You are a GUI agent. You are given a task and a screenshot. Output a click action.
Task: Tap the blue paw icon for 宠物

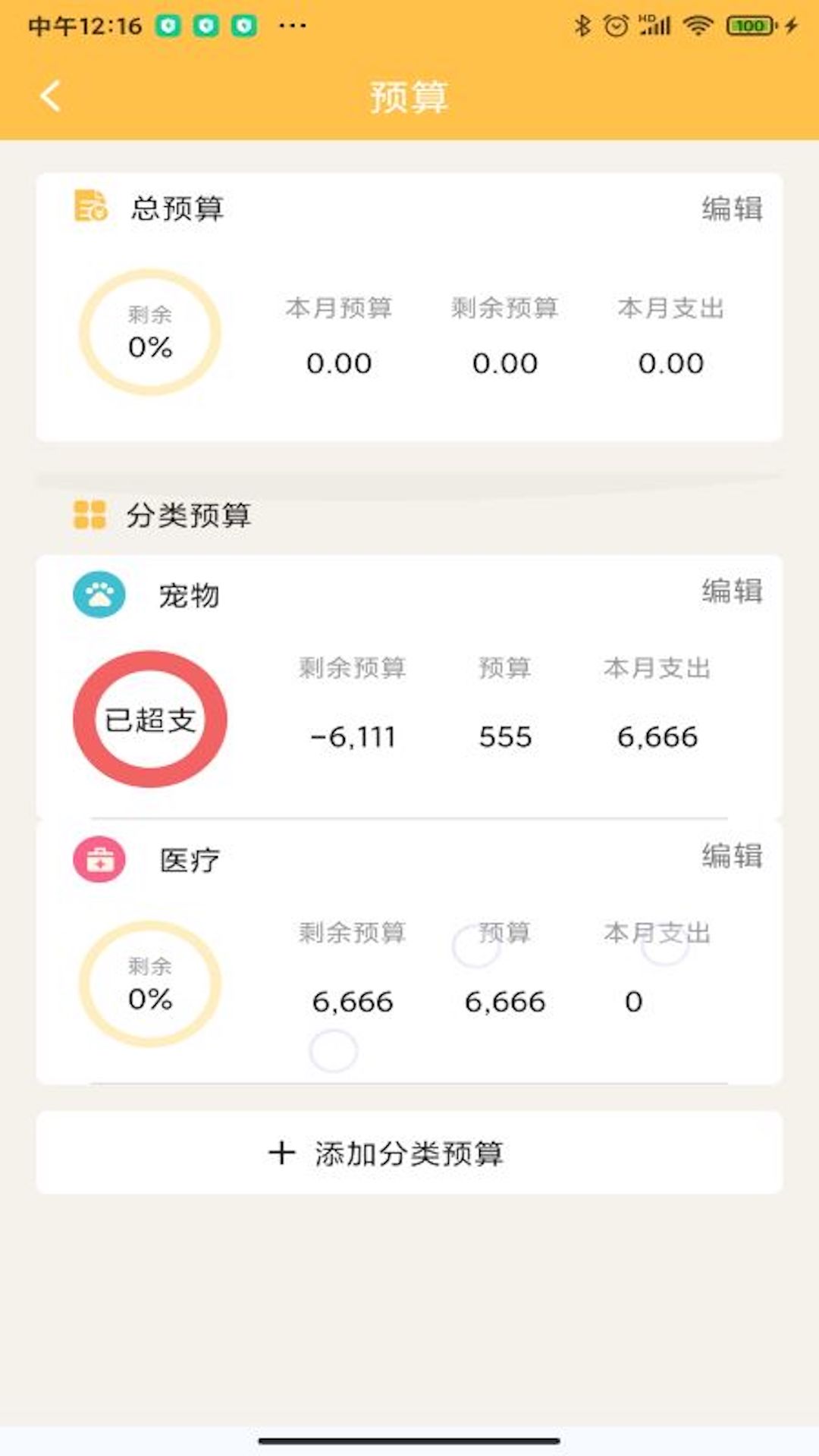coord(99,595)
